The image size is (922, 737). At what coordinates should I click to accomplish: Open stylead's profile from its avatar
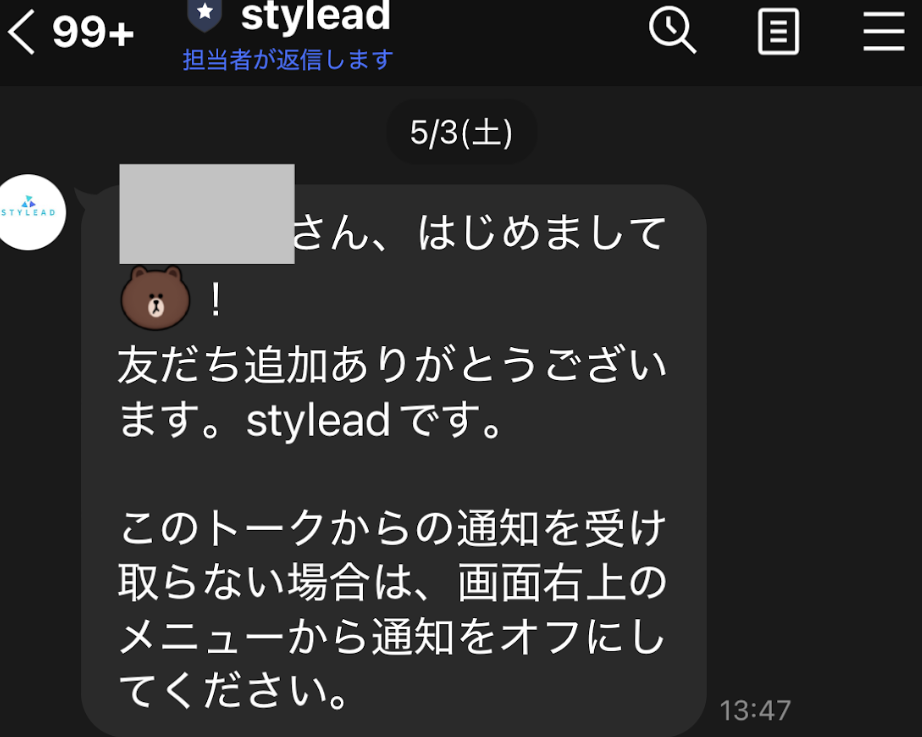[x=32, y=211]
